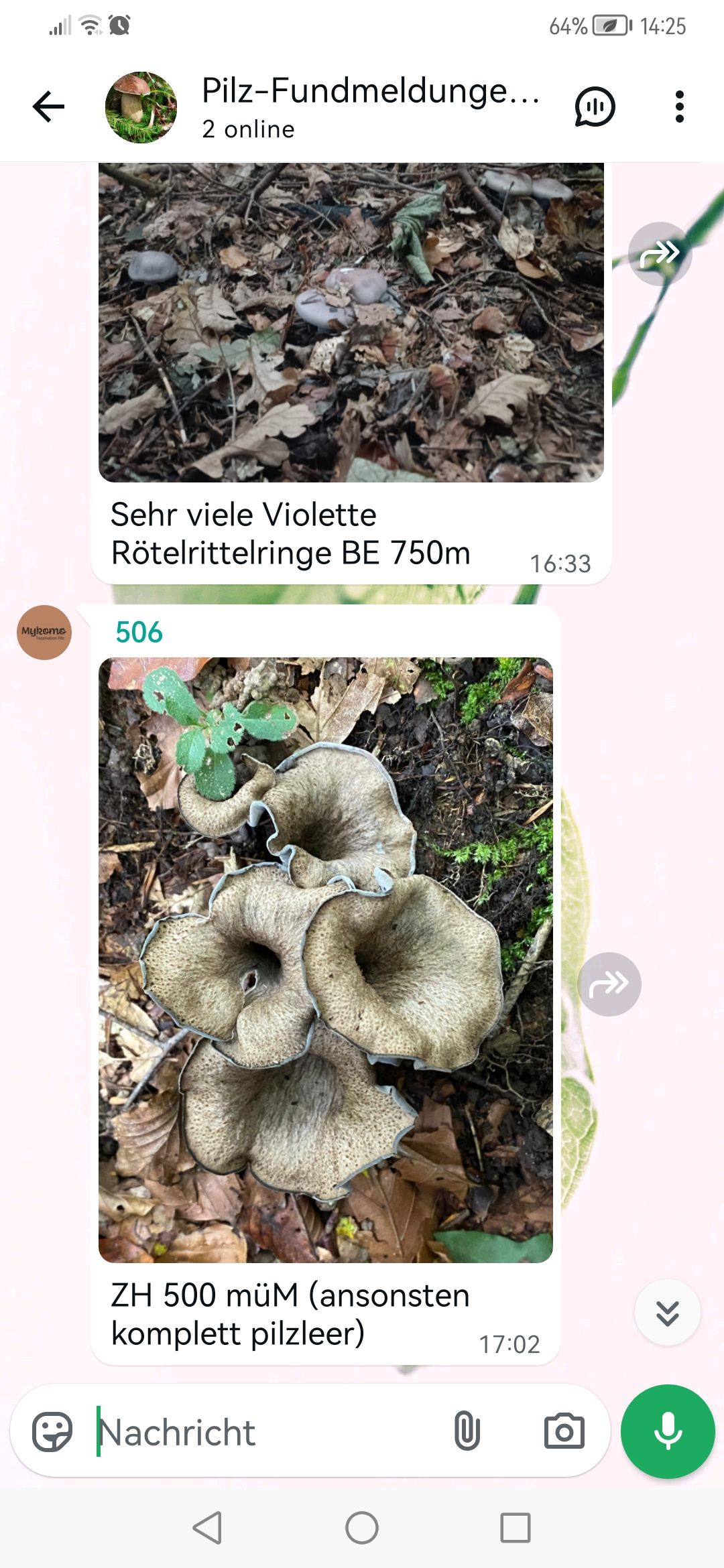Open the Violette Rötelrittelringe photo
Screen dimensions: 724x1568
point(351,322)
